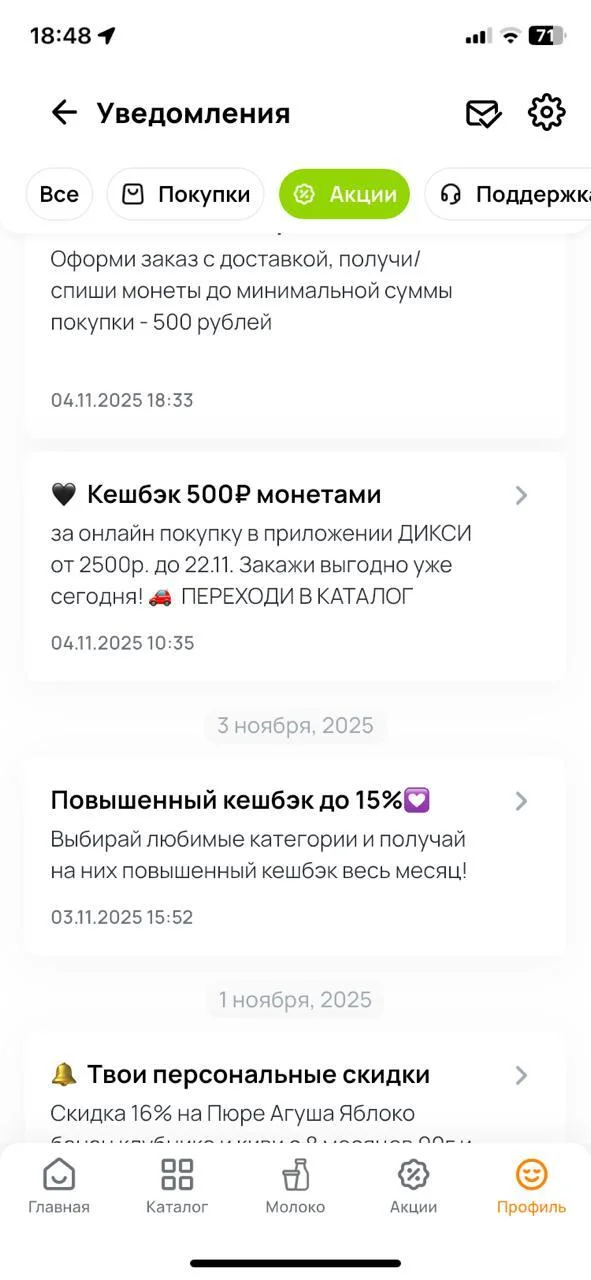Open Твои персональные скидки notification
This screenshot has width=591, height=1280.
click(295, 1088)
